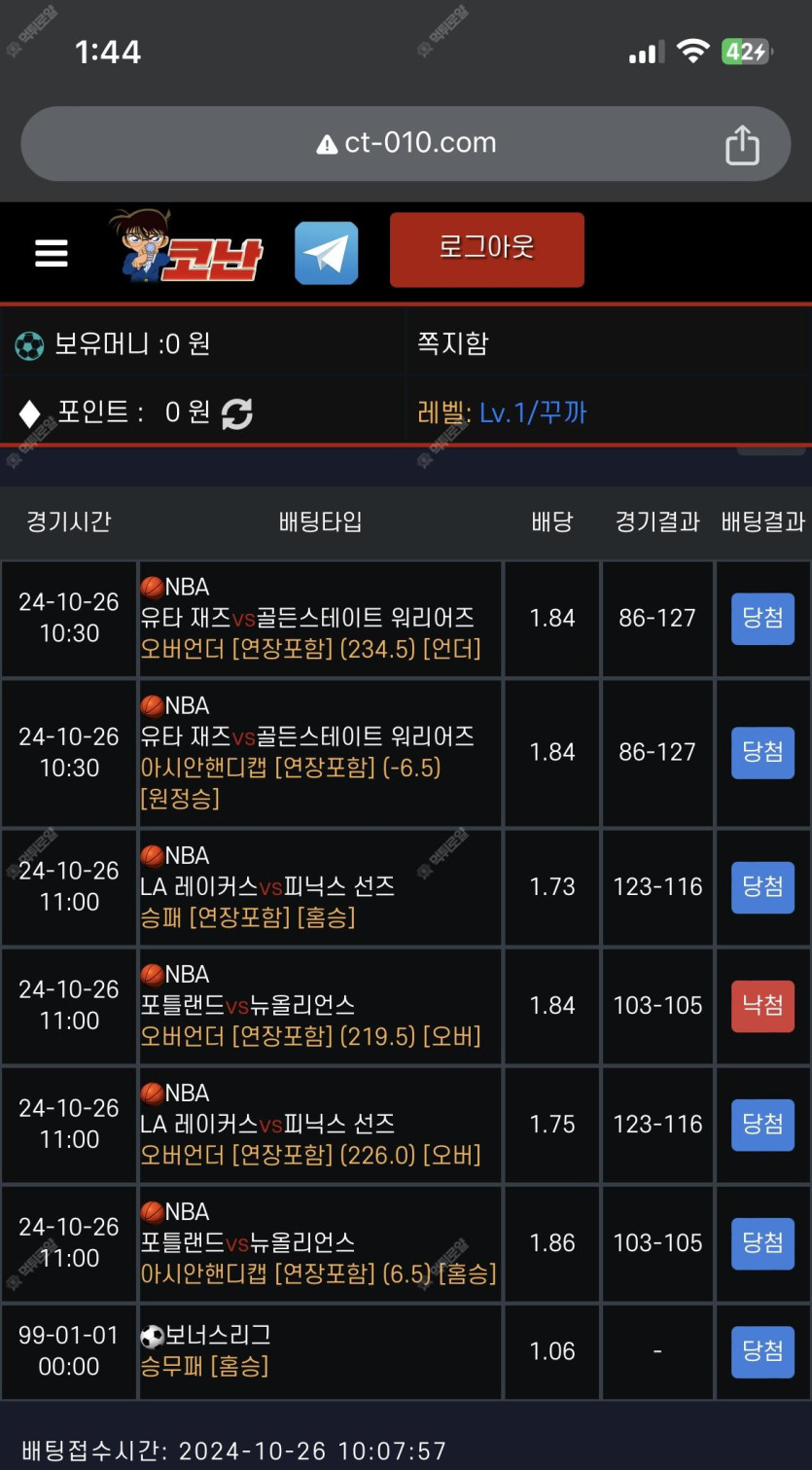The width and height of the screenshot is (812, 1470).
Task: Open the 쪽지함 inbox
Action: click(453, 343)
